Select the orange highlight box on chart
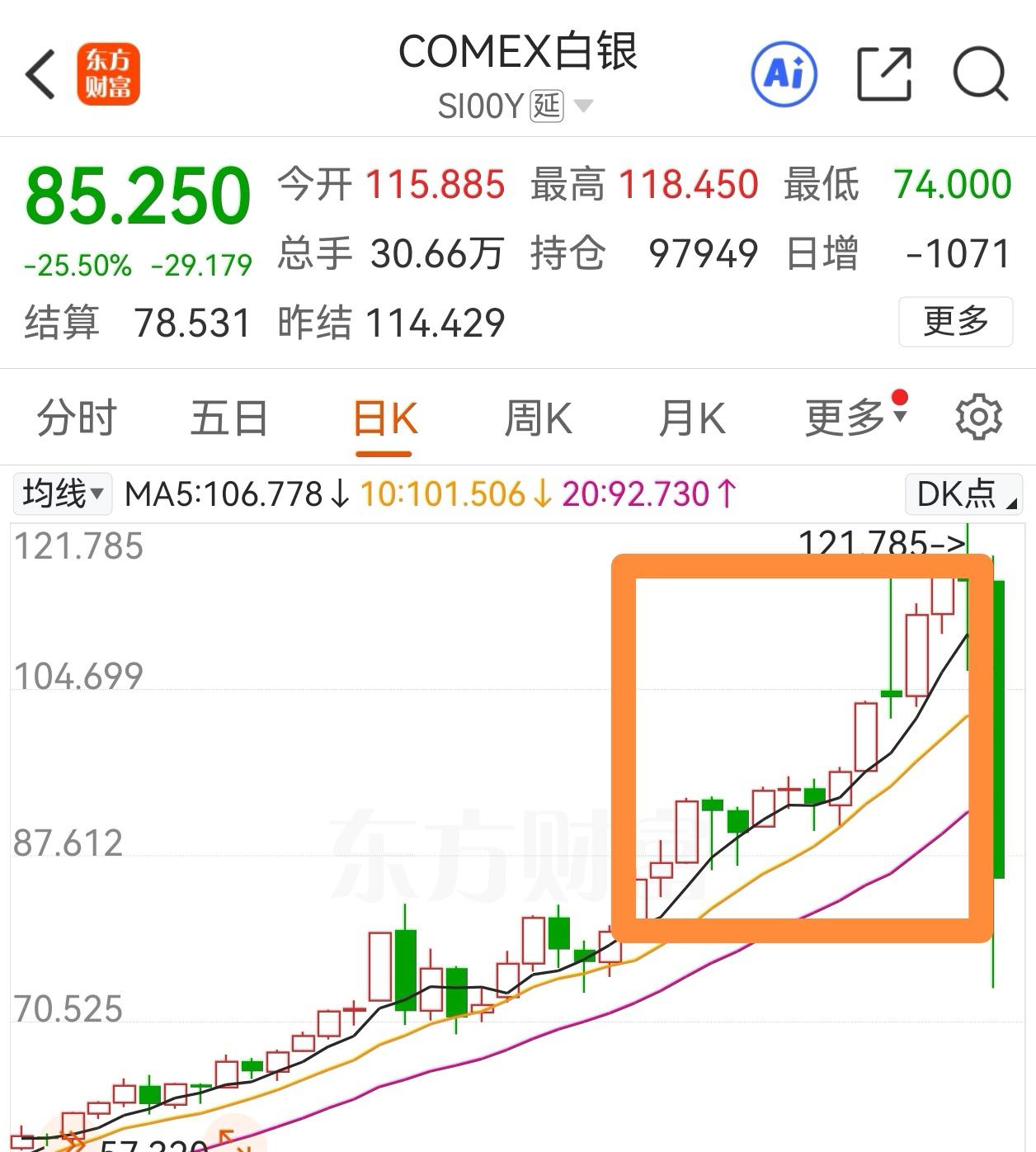This screenshot has width=1036, height=1152. pos(800,747)
